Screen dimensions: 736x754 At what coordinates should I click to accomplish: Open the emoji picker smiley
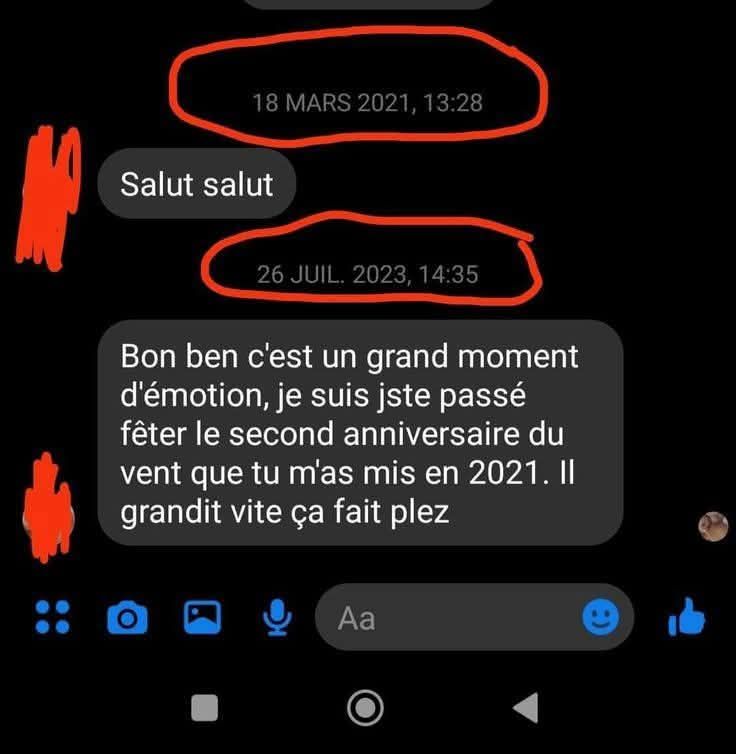pos(601,618)
